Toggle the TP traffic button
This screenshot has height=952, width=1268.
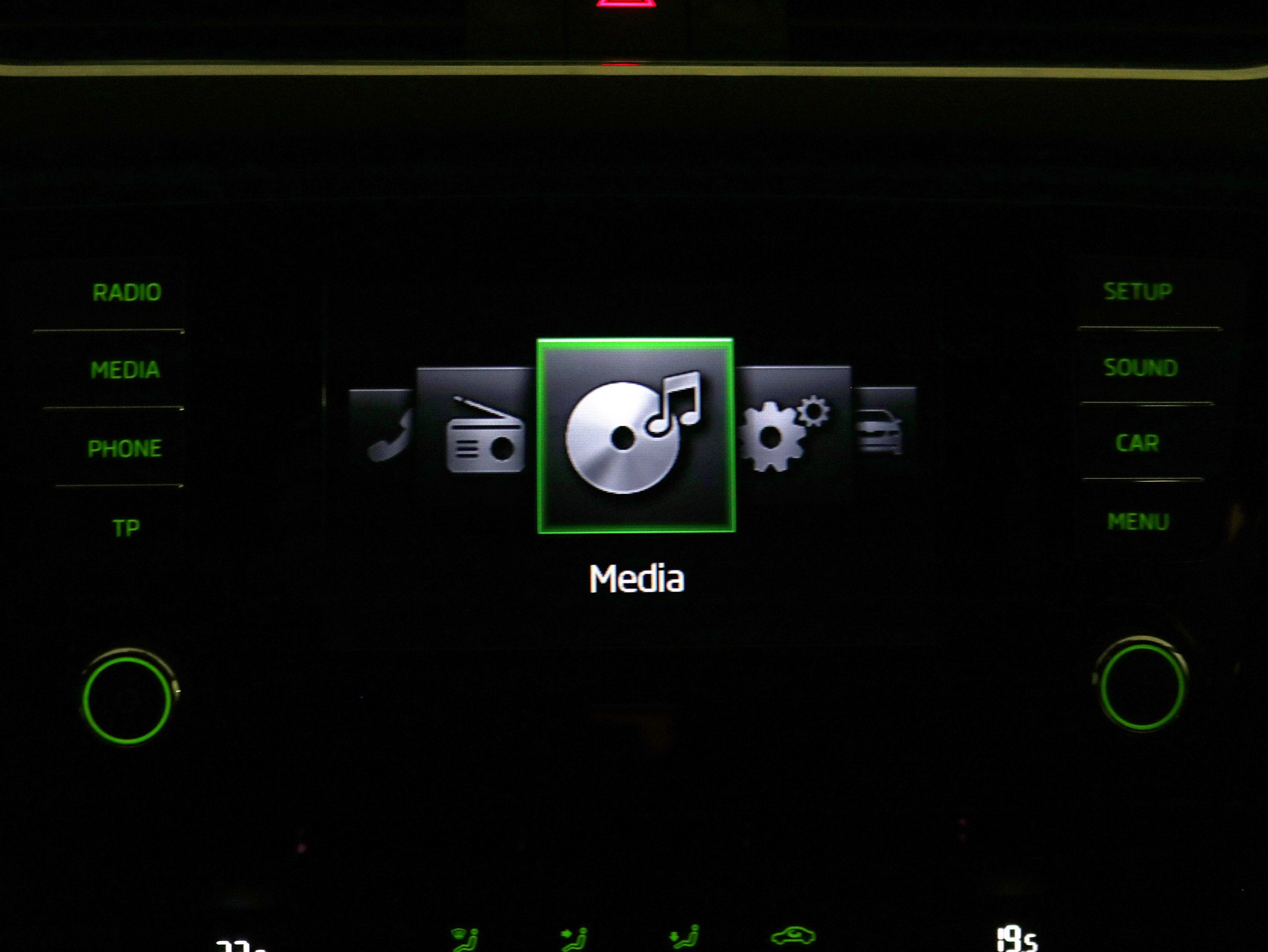click(x=126, y=528)
